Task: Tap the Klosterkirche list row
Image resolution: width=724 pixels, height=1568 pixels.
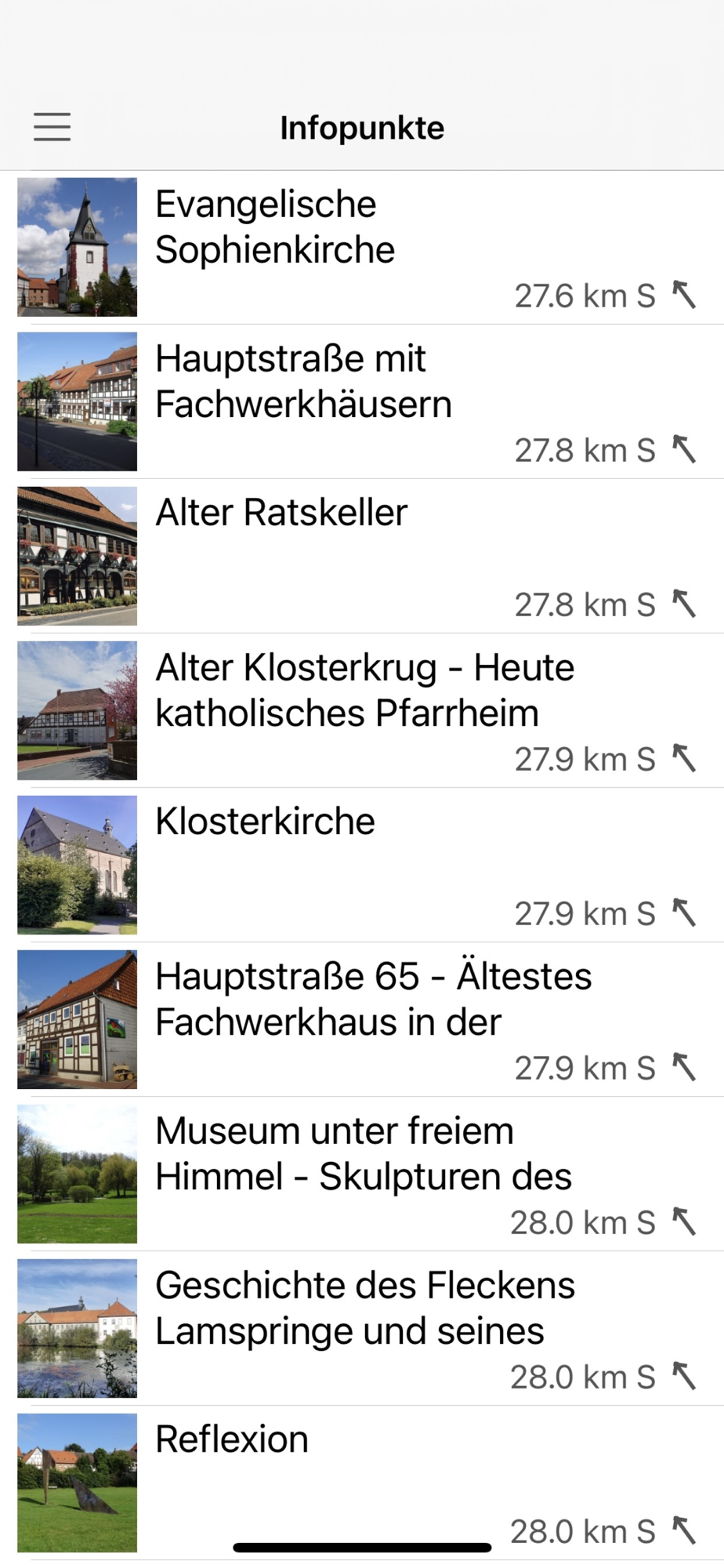Action: (x=362, y=865)
